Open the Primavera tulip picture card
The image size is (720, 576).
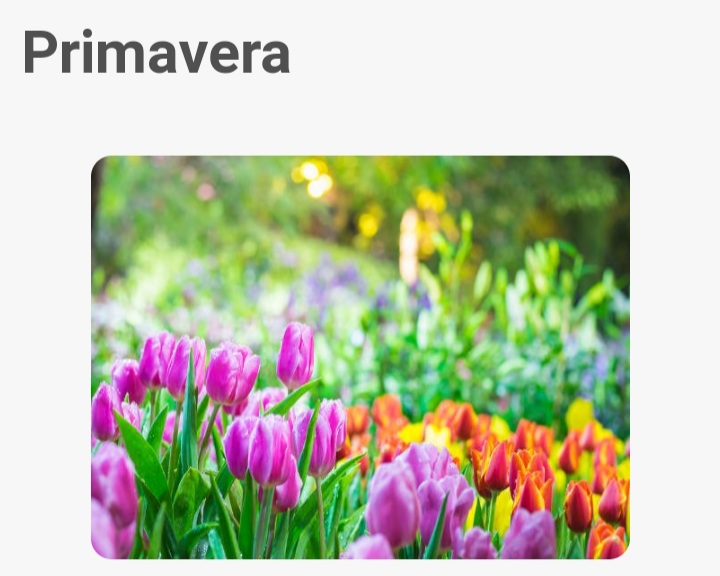[x=360, y=357]
